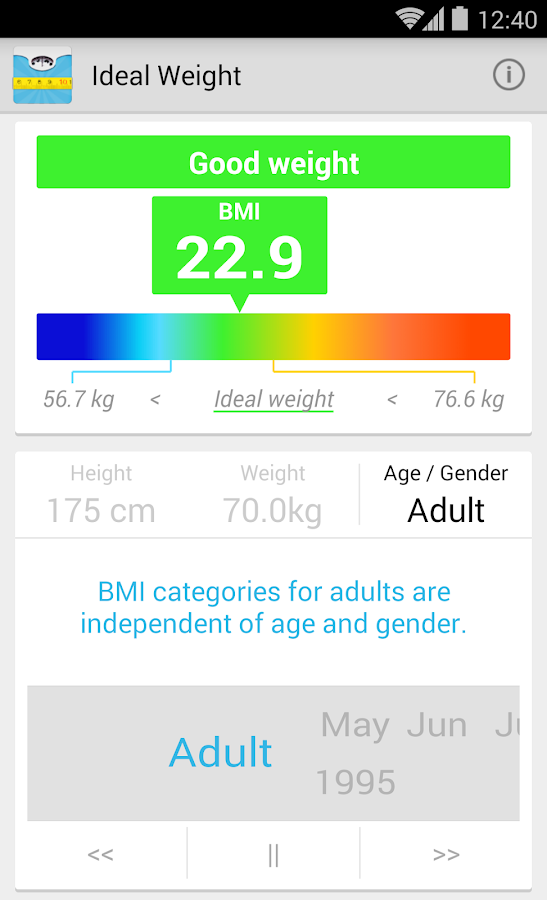Viewport: 547px width, 900px height.
Task: Choose Adult in the age picker
Action: point(220,752)
